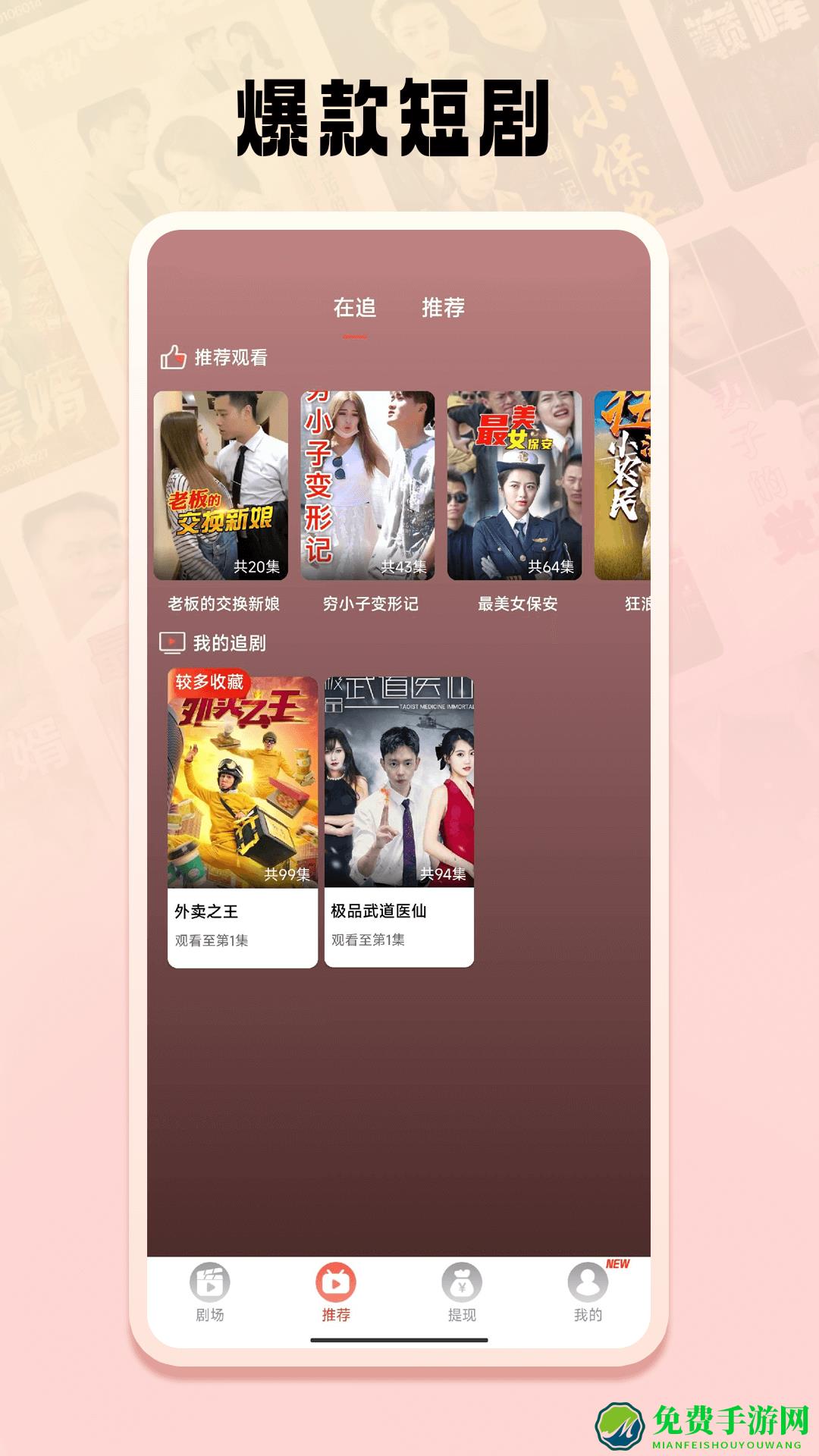Open the poster for 穷小子变形记
This screenshot has width=819, height=1456.
click(x=369, y=485)
